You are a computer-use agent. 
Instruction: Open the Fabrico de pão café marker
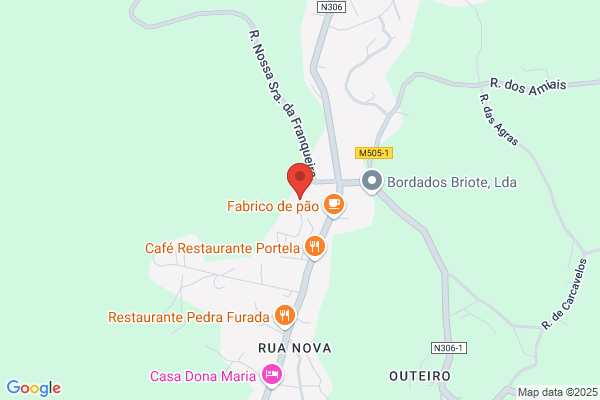coord(334,205)
